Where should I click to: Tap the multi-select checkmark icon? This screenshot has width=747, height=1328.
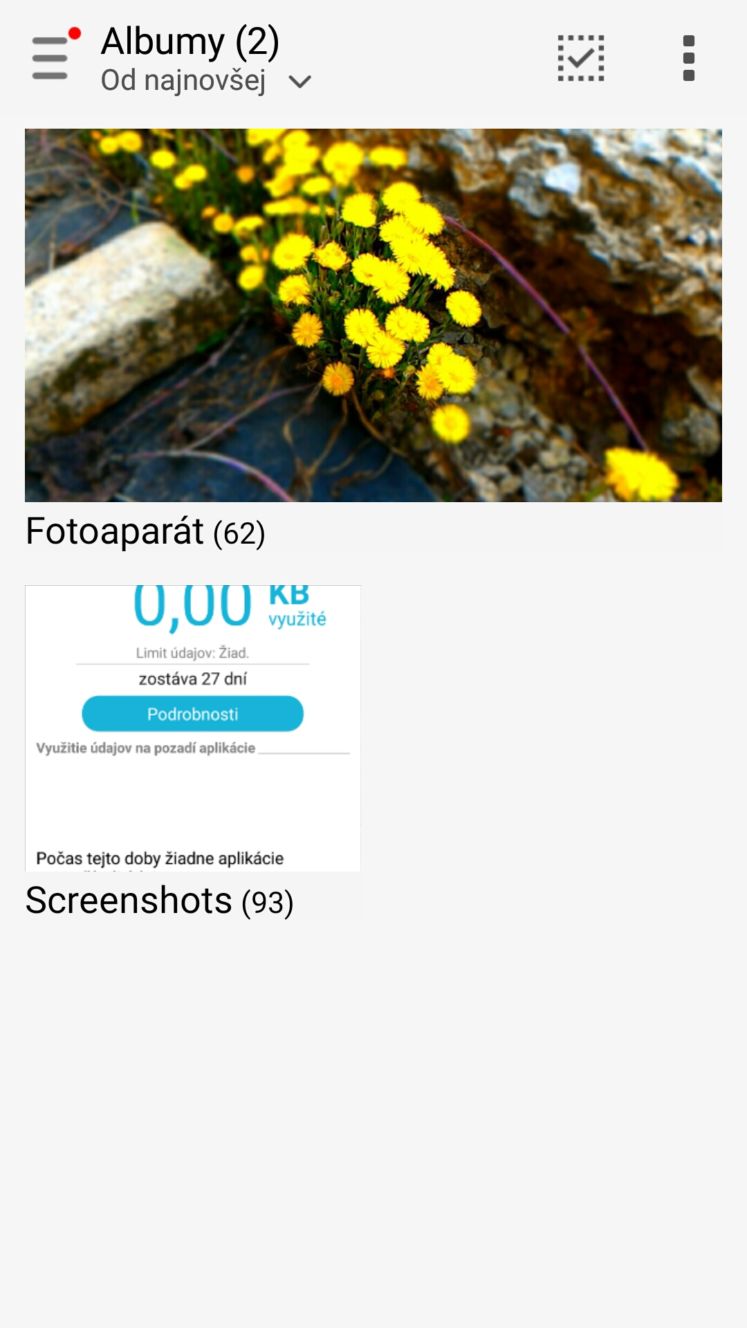(581, 58)
